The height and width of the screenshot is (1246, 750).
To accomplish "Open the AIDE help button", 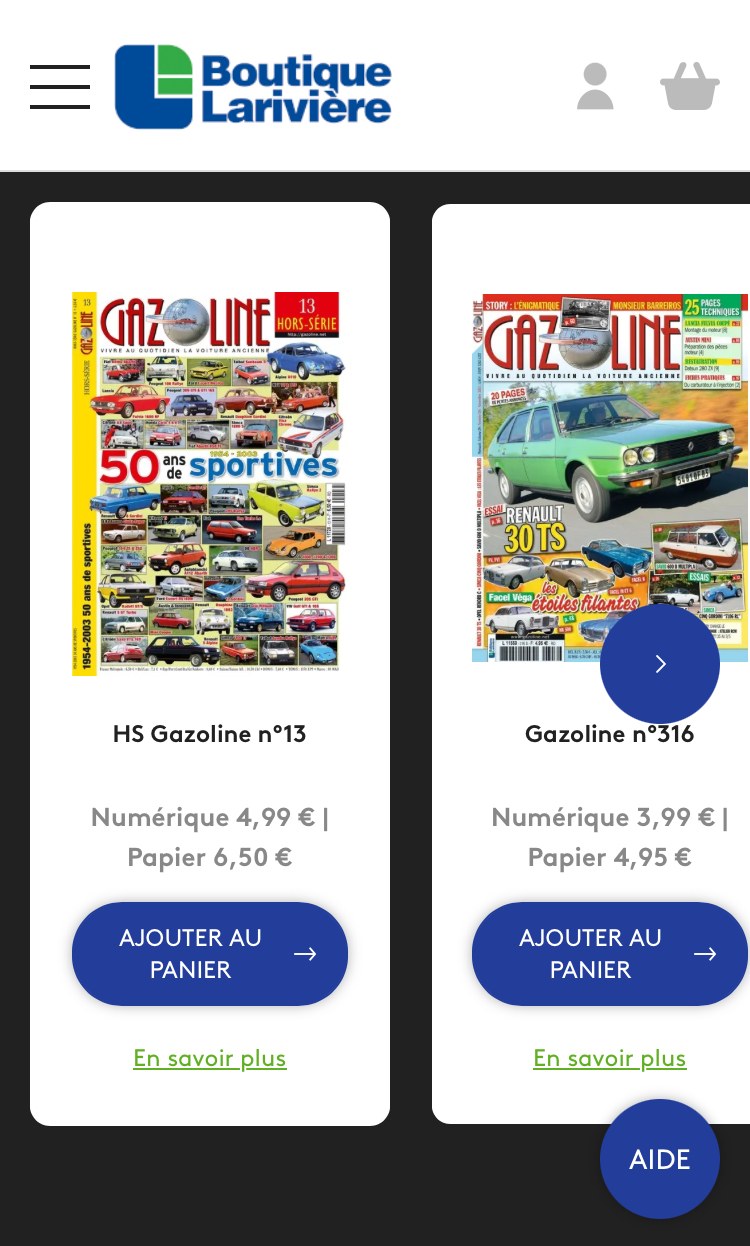I will (x=660, y=1159).
